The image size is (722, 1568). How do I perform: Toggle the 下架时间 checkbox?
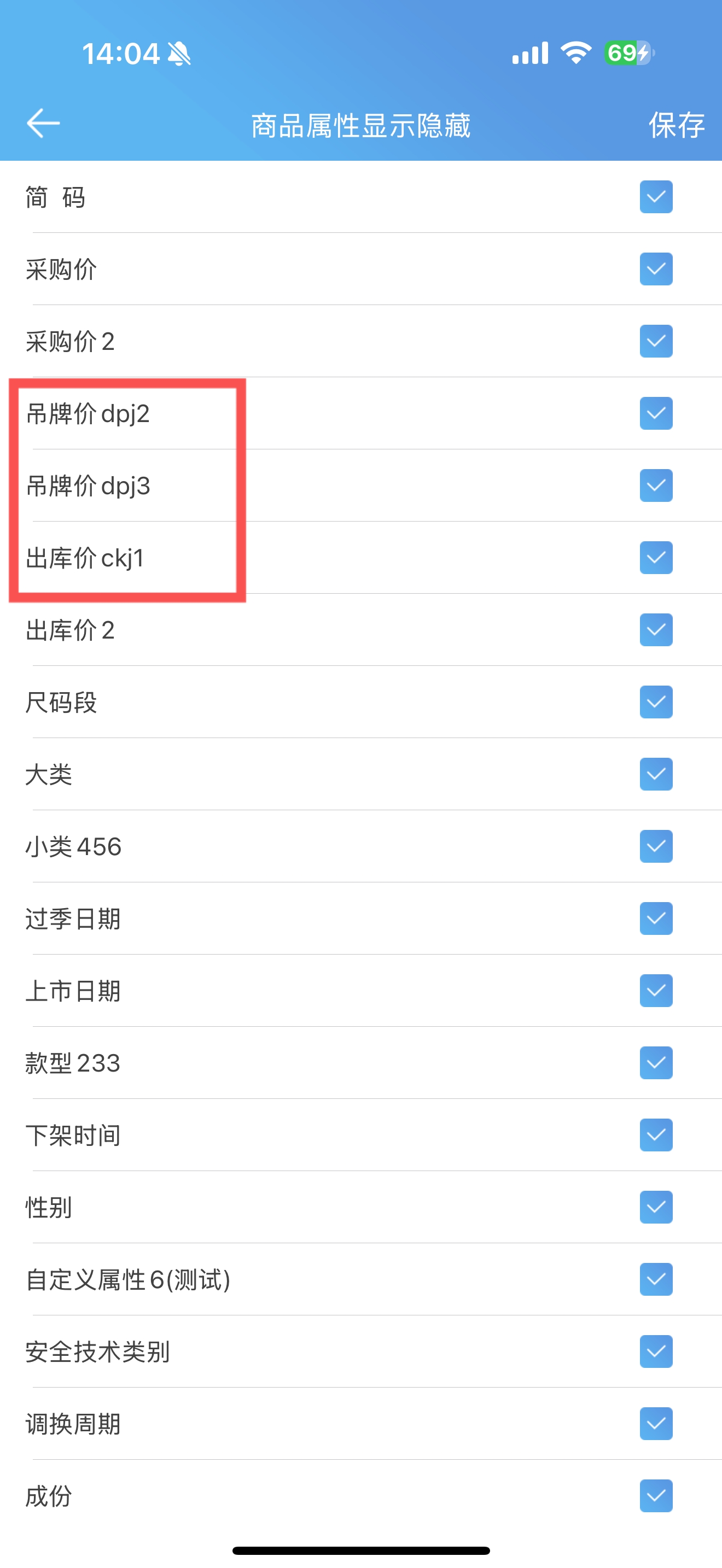pyautogui.click(x=656, y=1134)
